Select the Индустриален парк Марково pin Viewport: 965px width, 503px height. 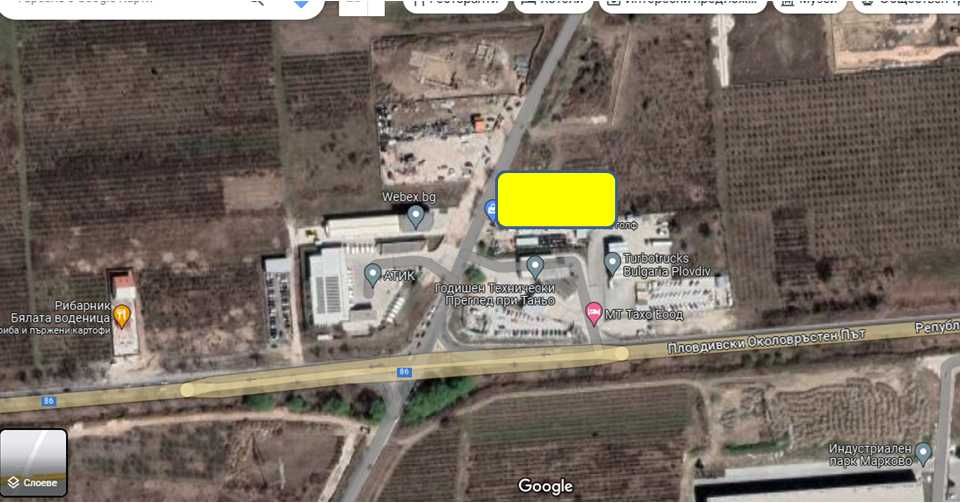pos(922,451)
